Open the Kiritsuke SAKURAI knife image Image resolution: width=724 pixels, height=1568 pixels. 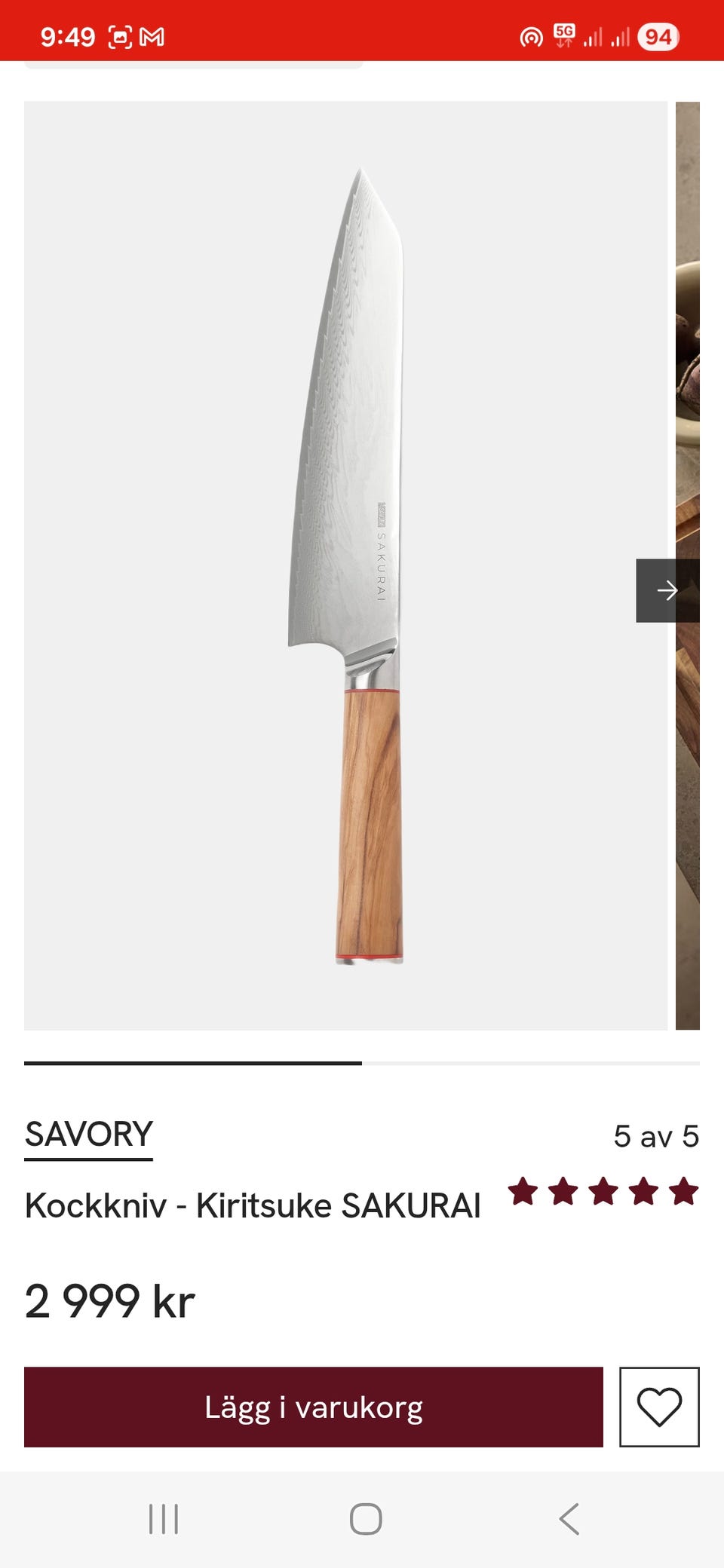point(345,565)
